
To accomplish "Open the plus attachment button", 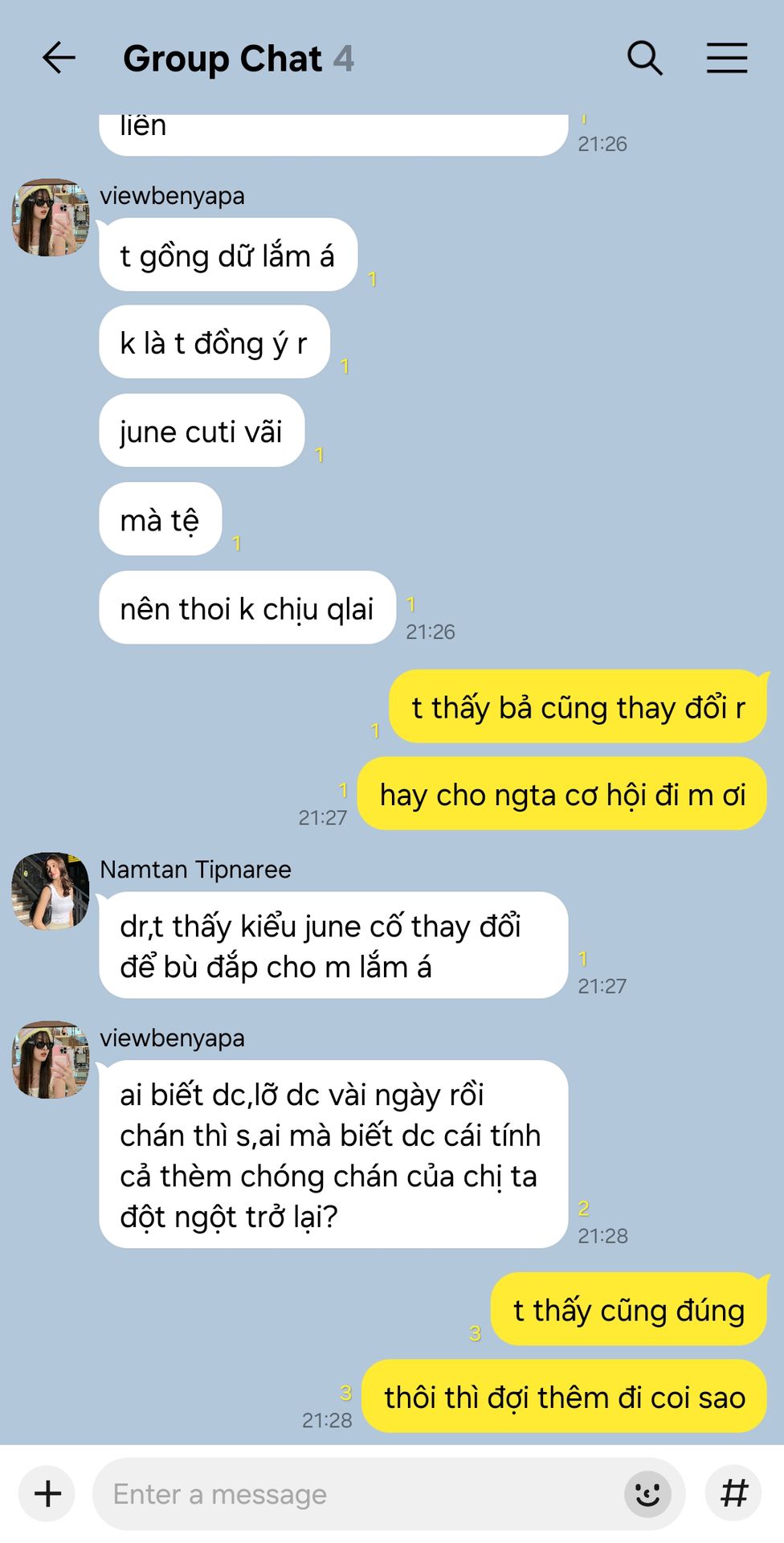I will coord(47,1494).
